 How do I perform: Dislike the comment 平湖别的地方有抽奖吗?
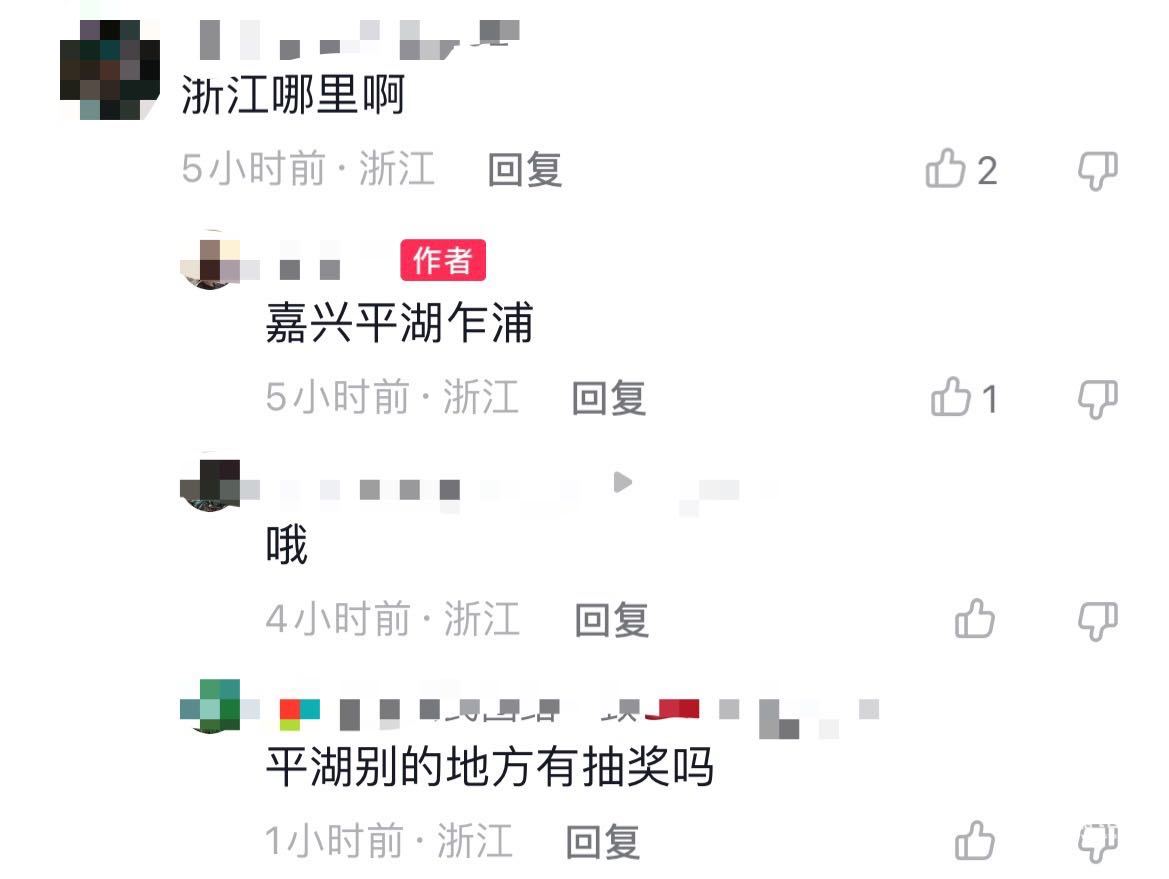(1097, 841)
